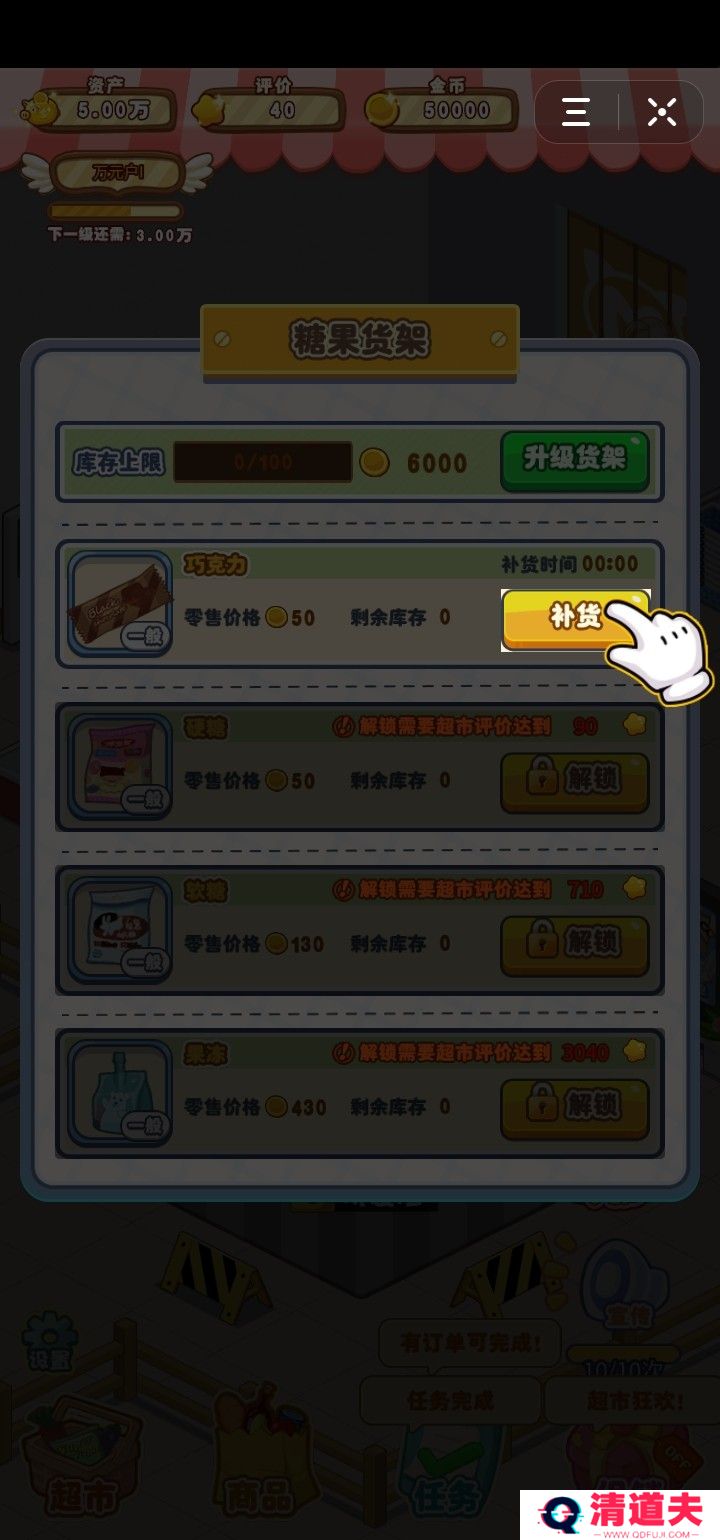Upgrade the shelf with 升级货架
Image resolution: width=720 pixels, height=1540 pixels.
point(574,460)
